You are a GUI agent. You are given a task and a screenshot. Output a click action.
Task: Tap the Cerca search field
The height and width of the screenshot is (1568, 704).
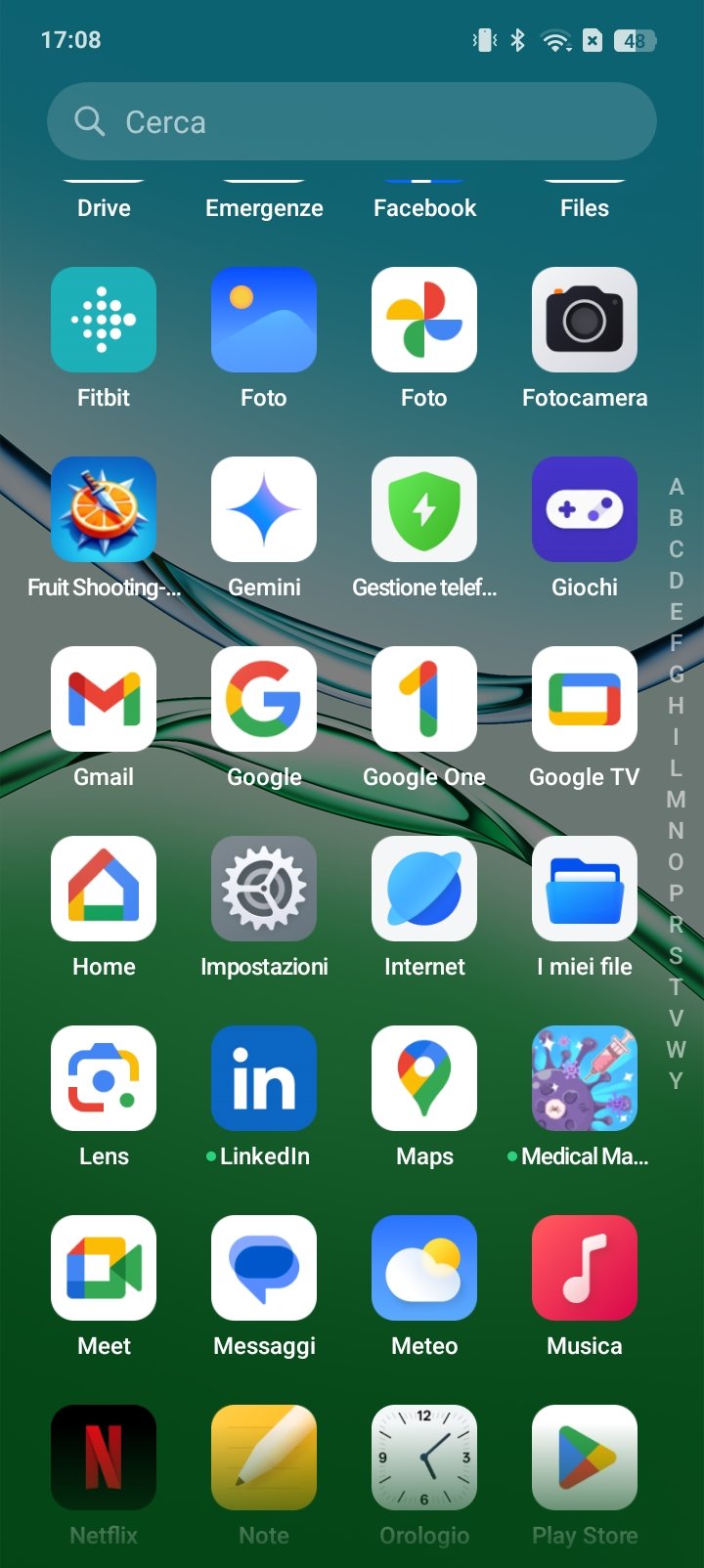[x=352, y=121]
